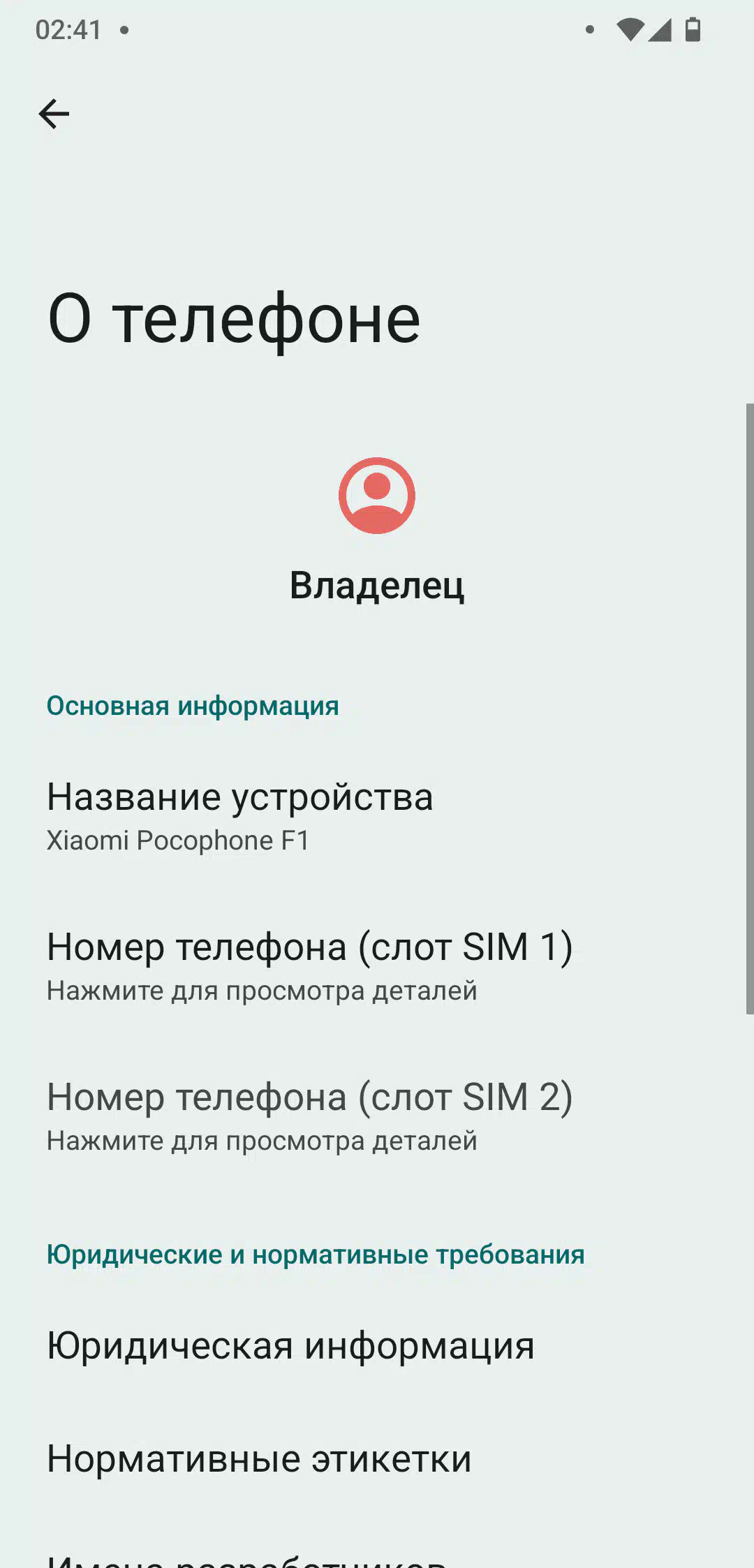View Номер телефона (слот SIM 2) details

[377, 1118]
